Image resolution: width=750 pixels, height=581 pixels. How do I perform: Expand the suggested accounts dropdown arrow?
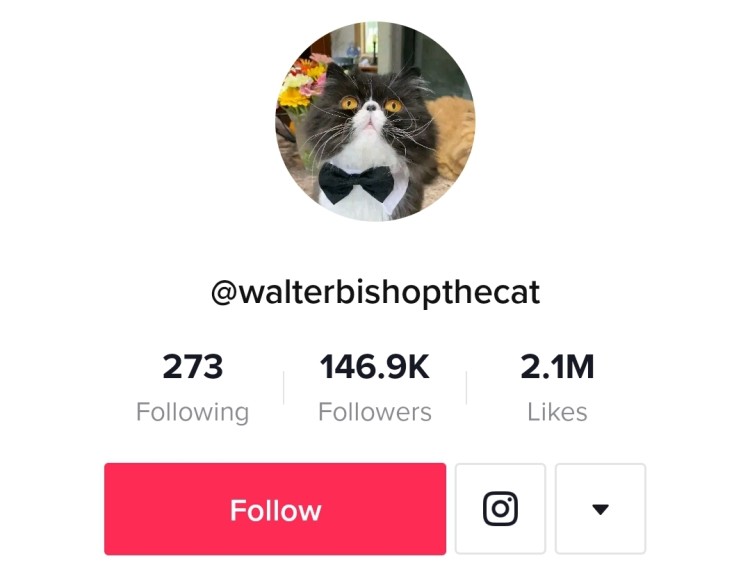point(600,509)
